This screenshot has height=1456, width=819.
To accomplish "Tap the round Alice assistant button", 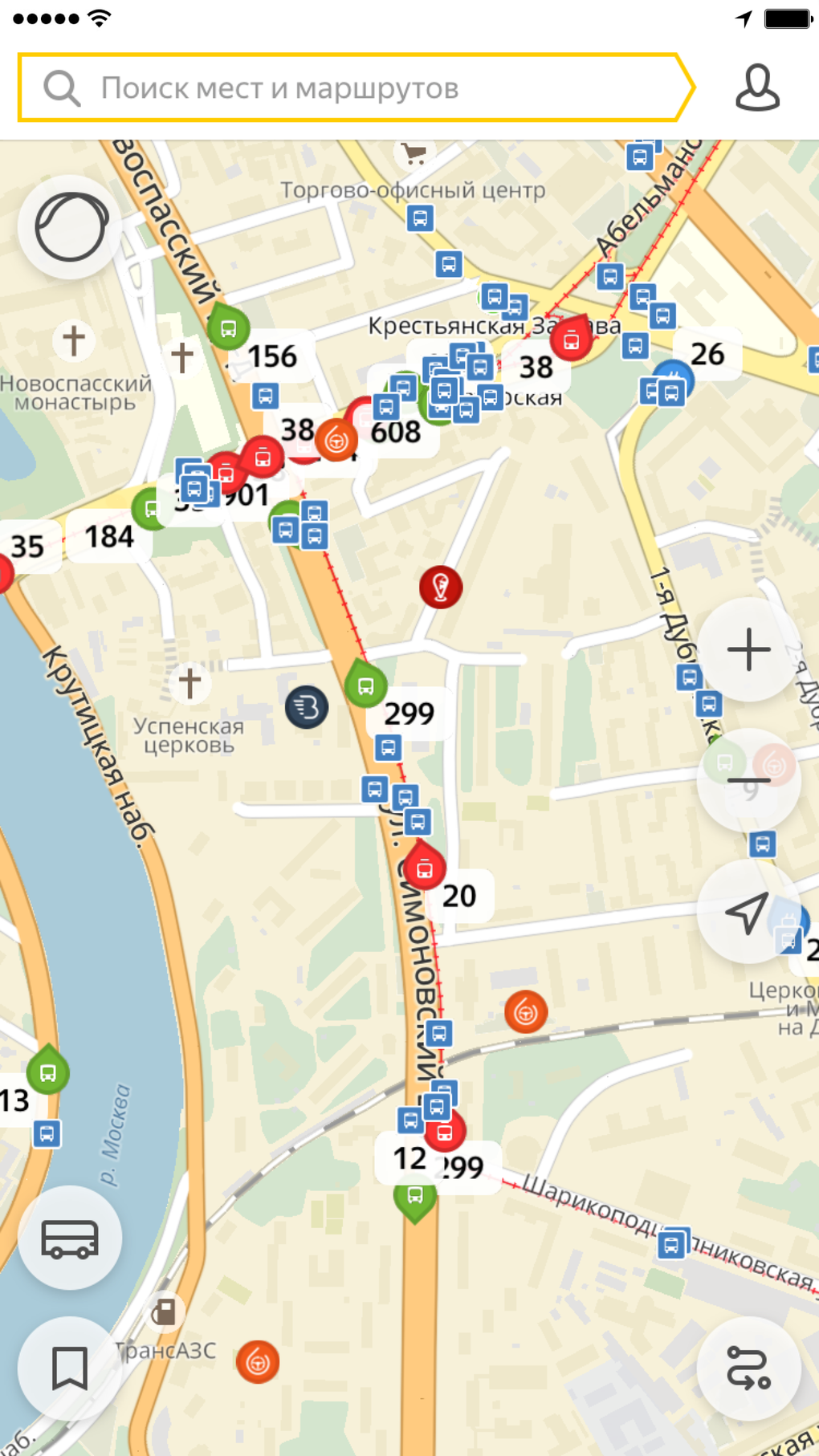I will tap(71, 227).
